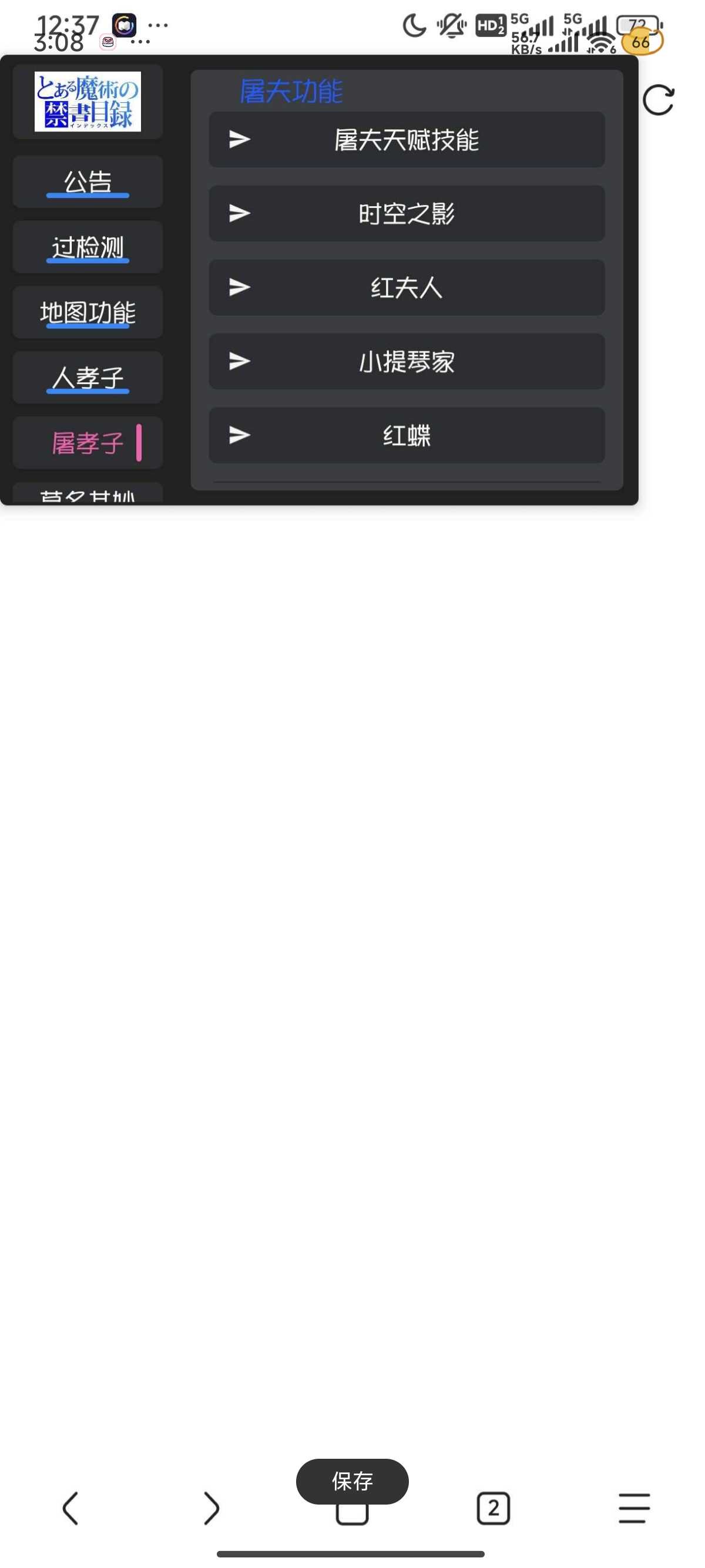Tap the 保存 save button

pos(352,1481)
